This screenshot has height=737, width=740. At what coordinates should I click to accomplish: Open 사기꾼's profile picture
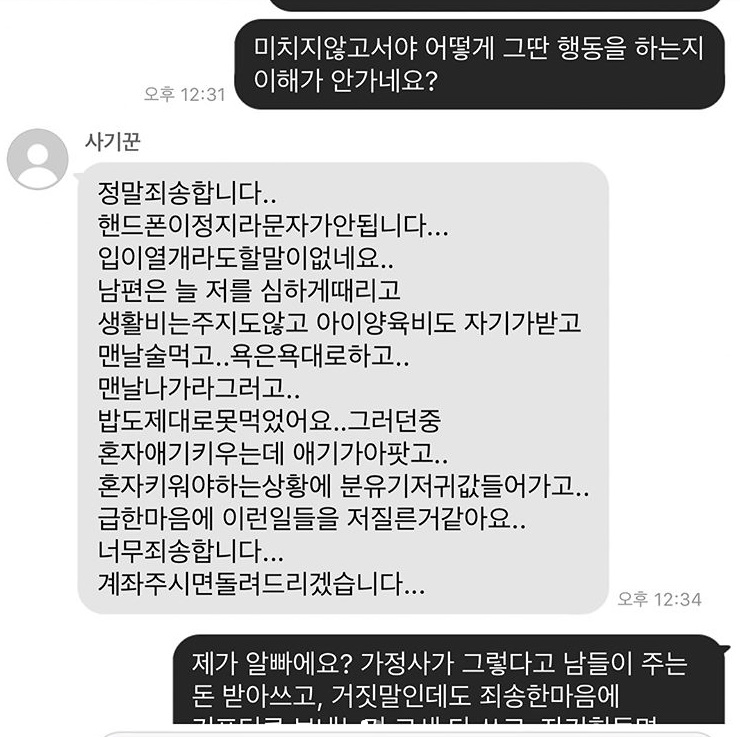point(38,158)
